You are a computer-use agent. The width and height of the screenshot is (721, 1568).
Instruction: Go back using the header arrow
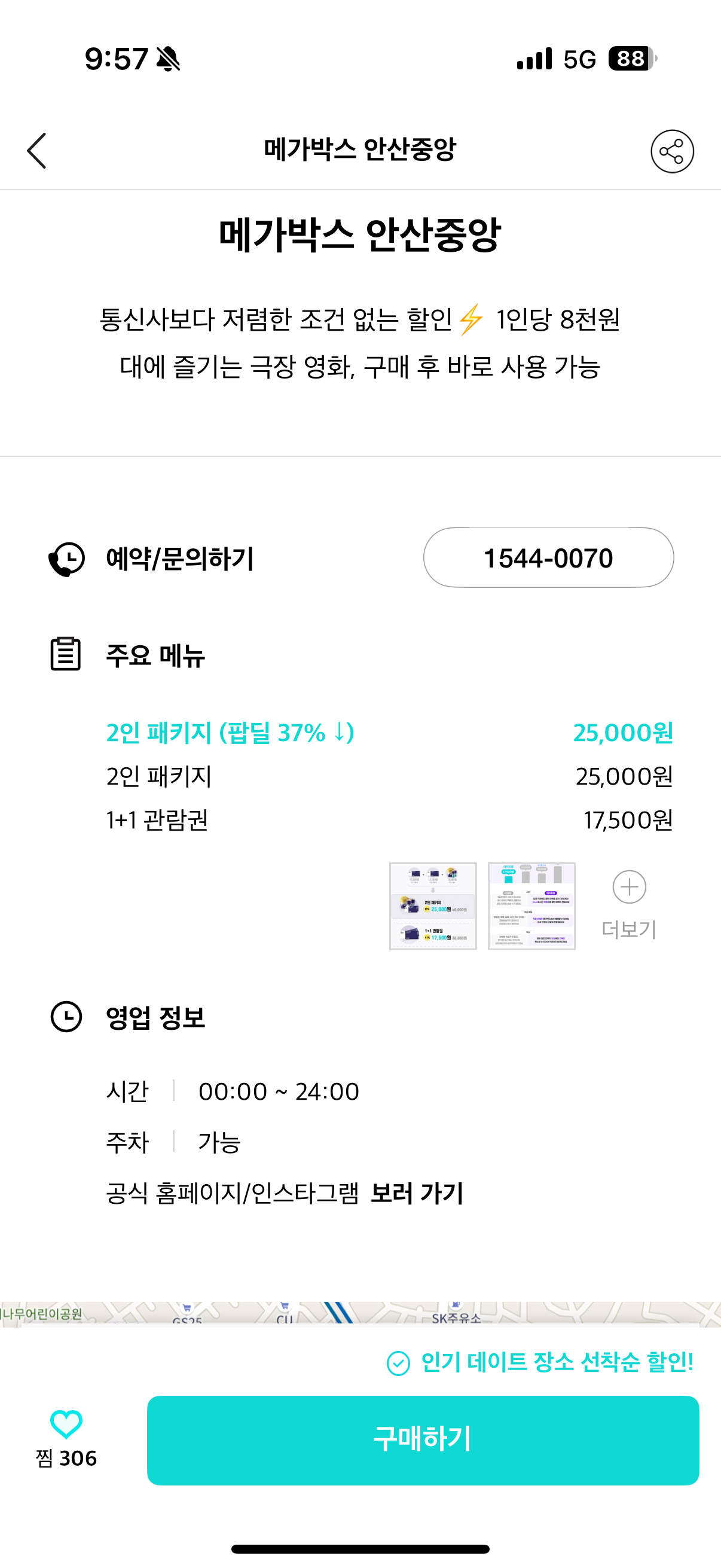pos(36,150)
